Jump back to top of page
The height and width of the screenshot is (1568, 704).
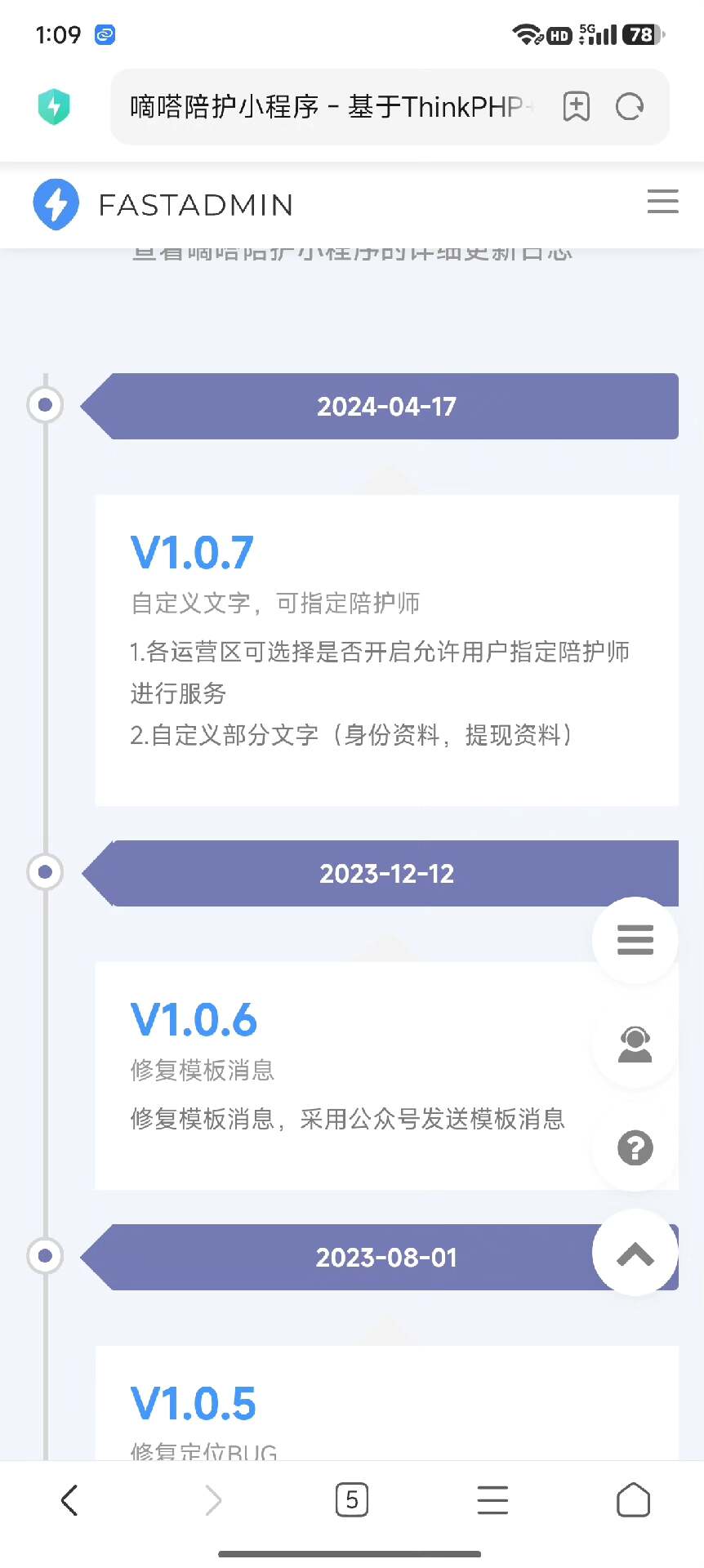(x=635, y=1254)
